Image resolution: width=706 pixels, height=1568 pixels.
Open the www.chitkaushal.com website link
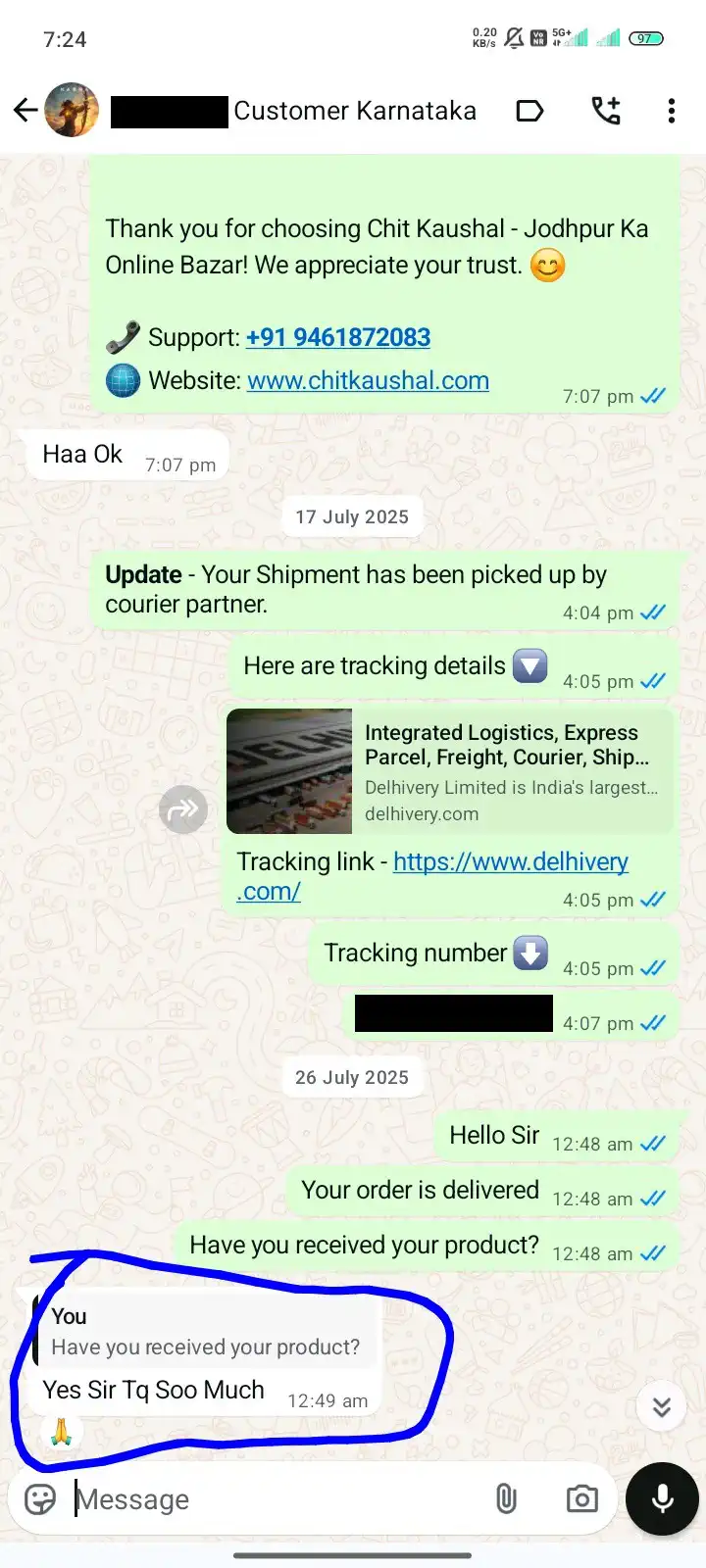point(368,381)
